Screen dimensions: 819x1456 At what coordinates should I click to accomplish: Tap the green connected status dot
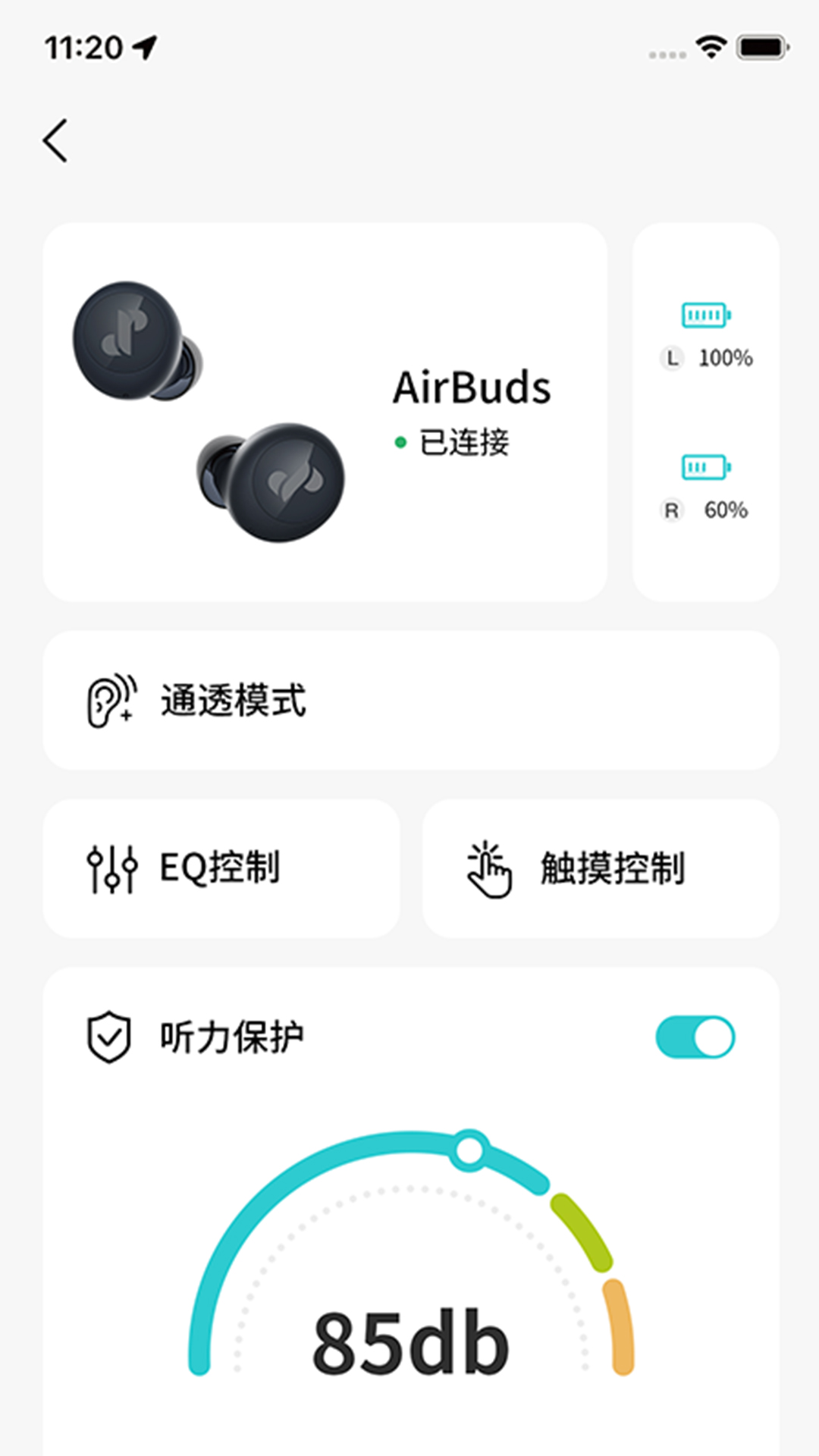pos(400,441)
